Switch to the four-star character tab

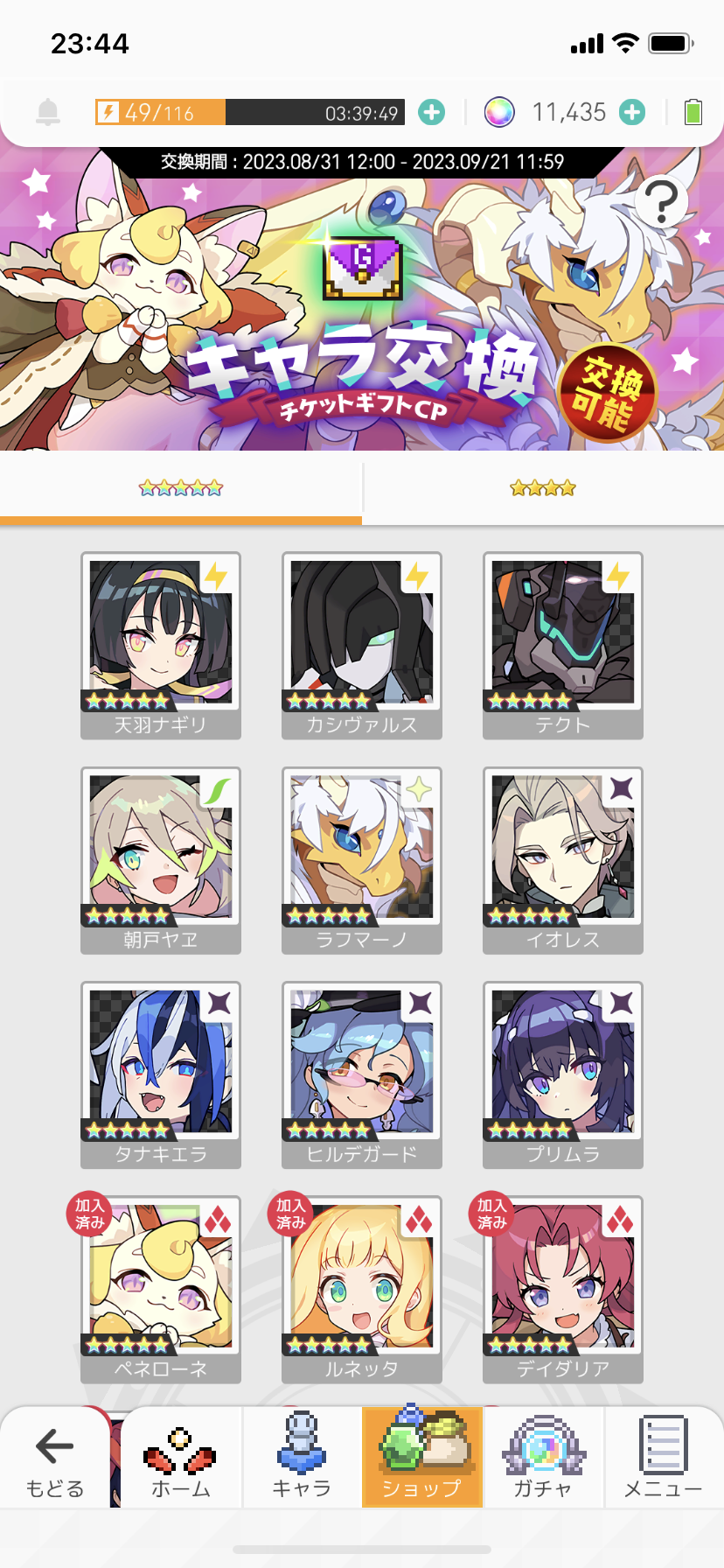(x=543, y=488)
